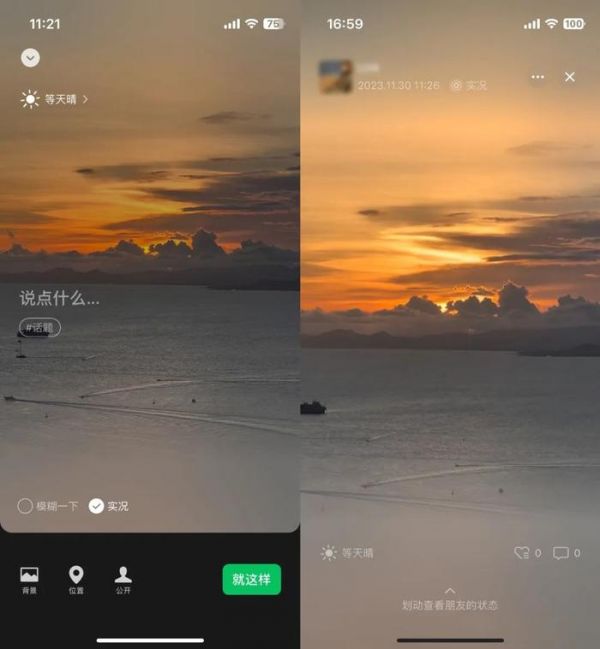Viewport: 600px width, 649px height.
Task: Change visibility via 公开
Action: click(123, 579)
